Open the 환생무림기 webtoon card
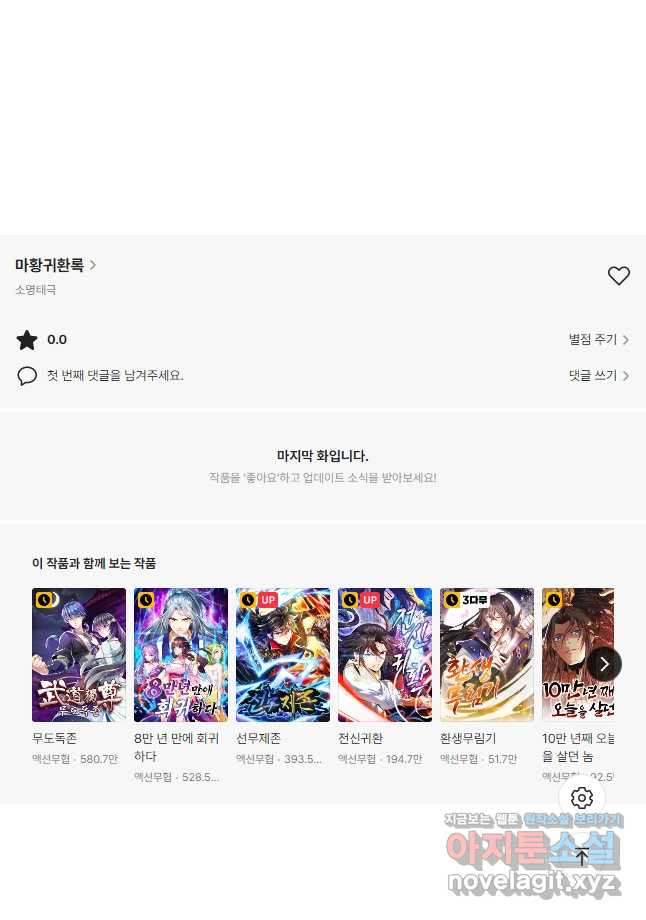Screen dimensions: 646x920 [x=487, y=655]
